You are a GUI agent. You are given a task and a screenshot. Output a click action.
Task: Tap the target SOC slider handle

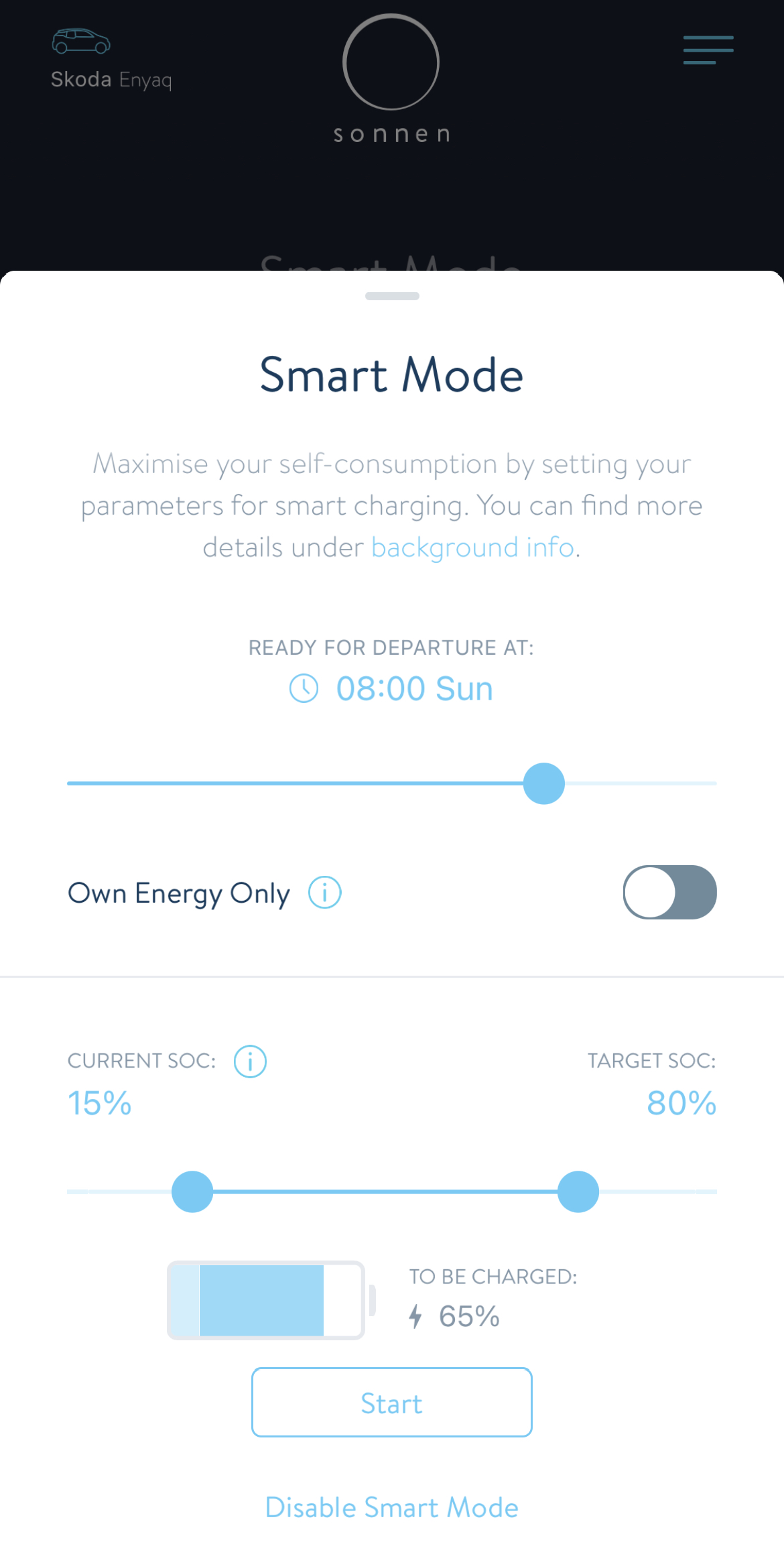(x=578, y=1192)
